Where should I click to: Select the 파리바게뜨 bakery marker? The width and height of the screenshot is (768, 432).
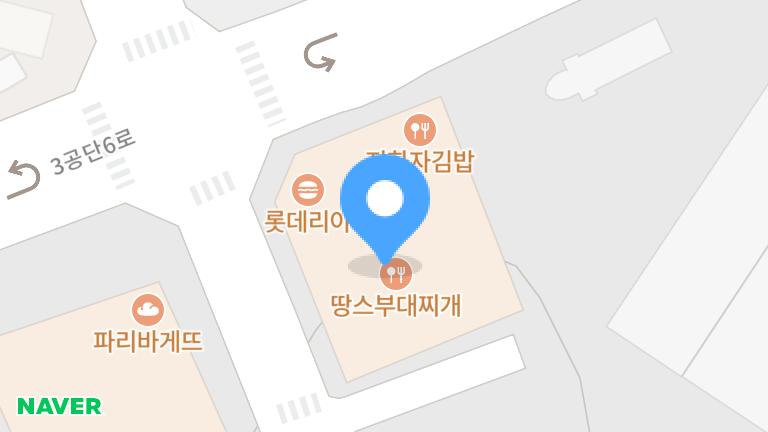(148, 310)
